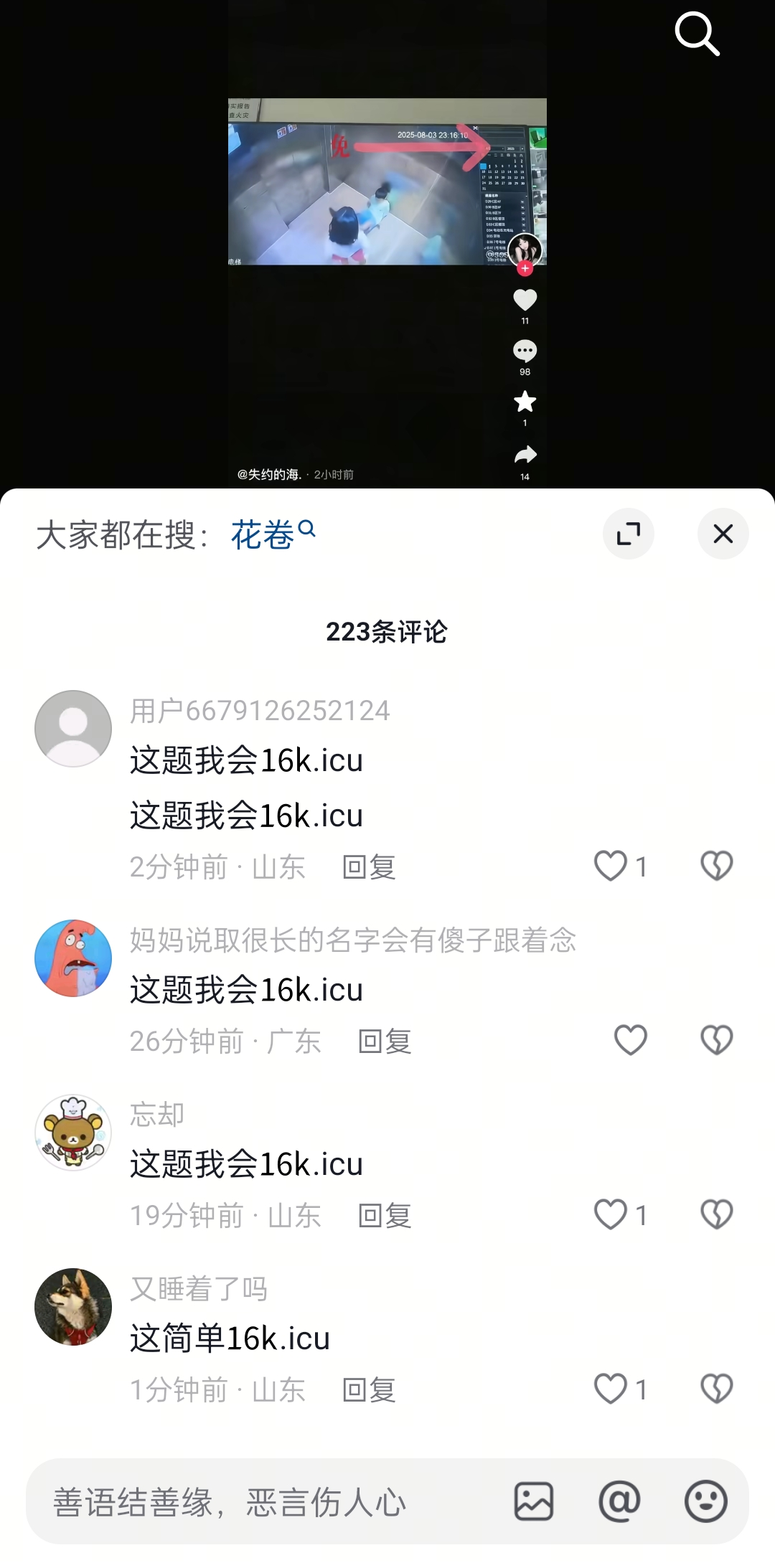Open the comment bubble showing 98 comments
The width and height of the screenshot is (775, 1568).
tap(525, 350)
